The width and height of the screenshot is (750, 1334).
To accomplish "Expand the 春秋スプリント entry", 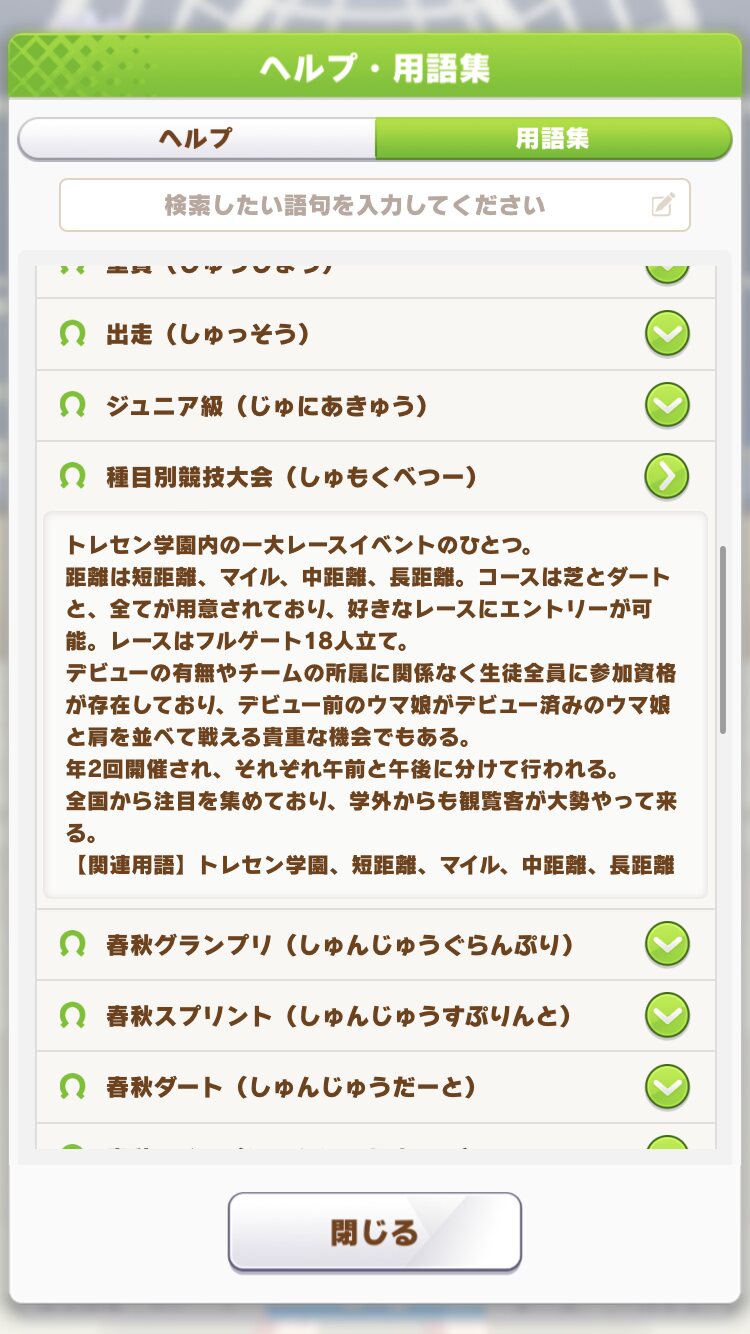I will click(376, 1016).
